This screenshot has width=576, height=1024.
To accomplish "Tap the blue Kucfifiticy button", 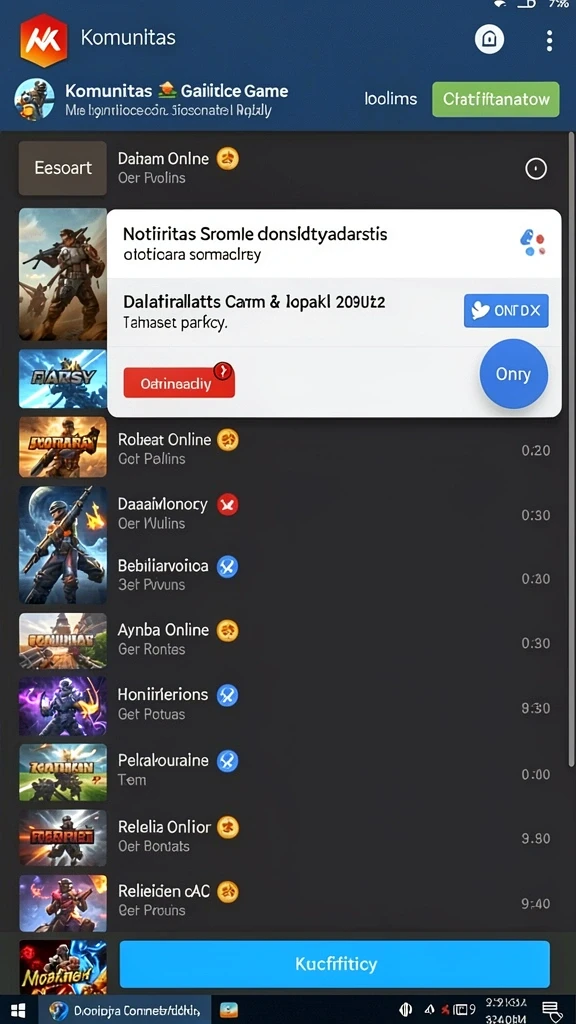I will 335,964.
